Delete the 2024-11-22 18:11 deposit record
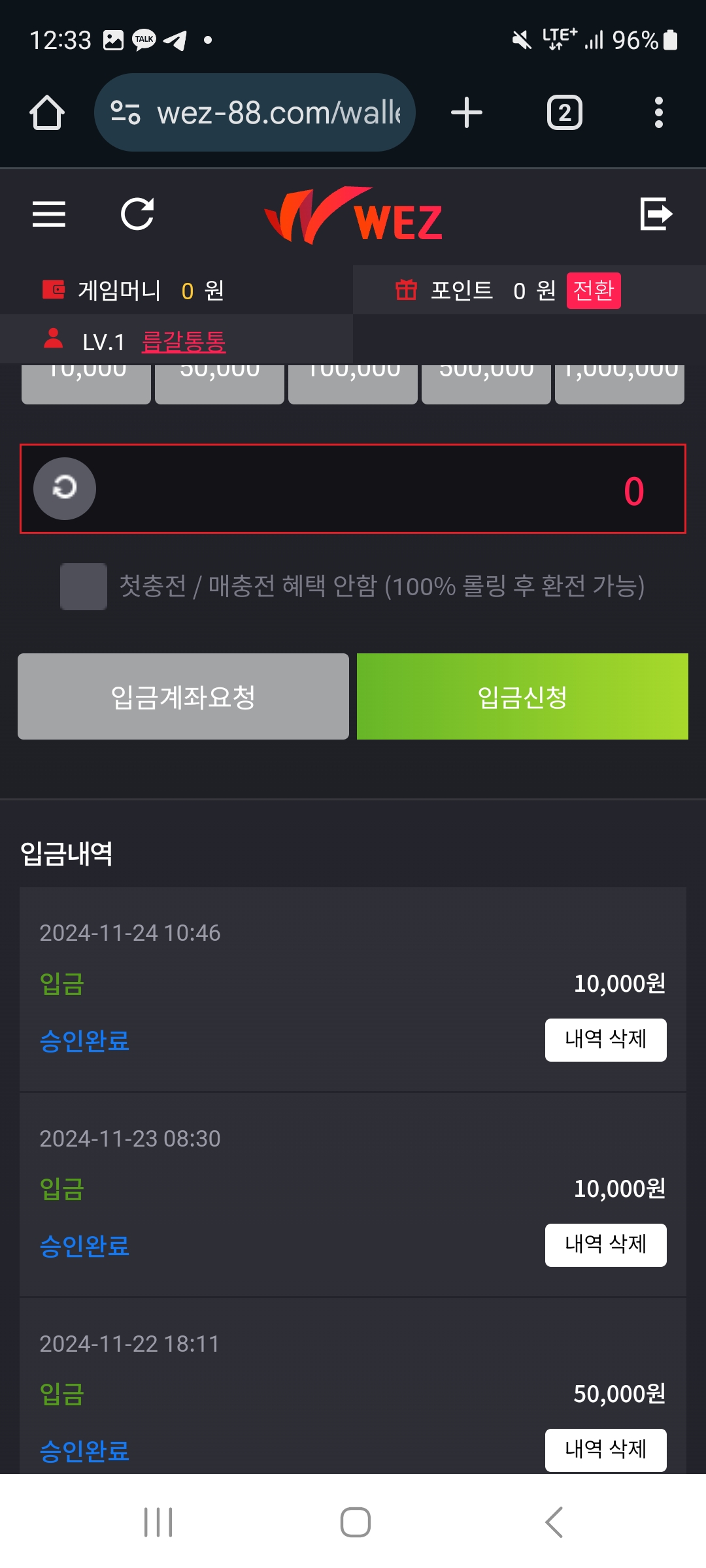 click(x=605, y=1450)
